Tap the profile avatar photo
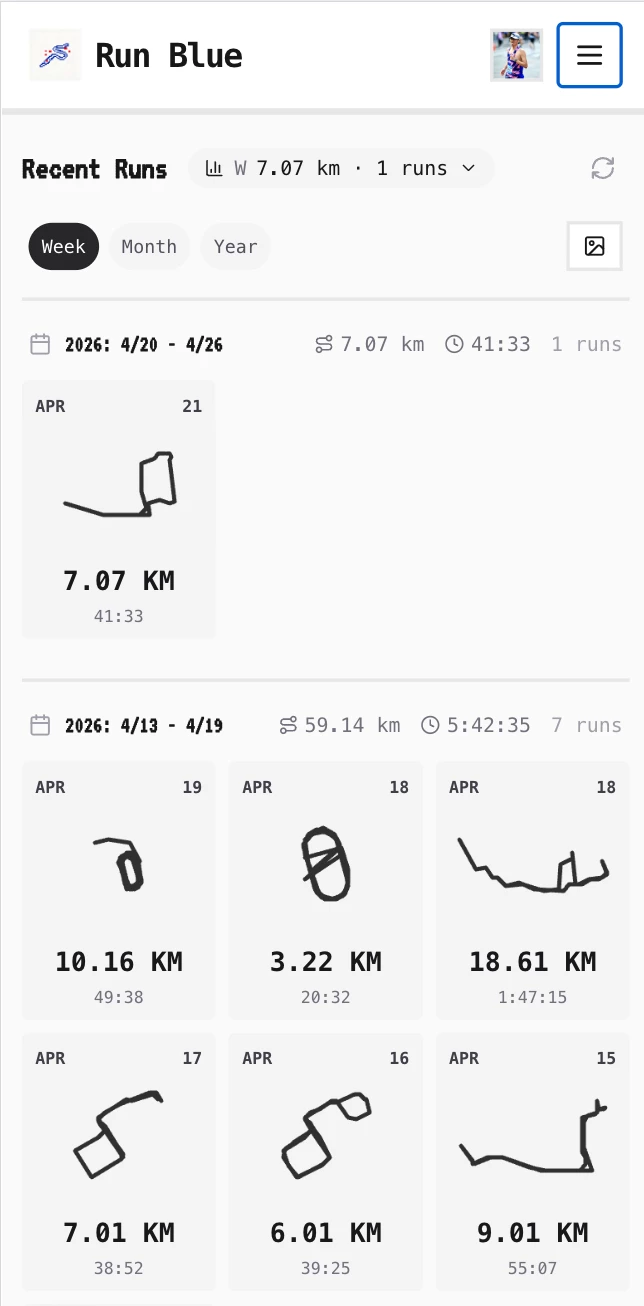644x1306 pixels. [516, 55]
